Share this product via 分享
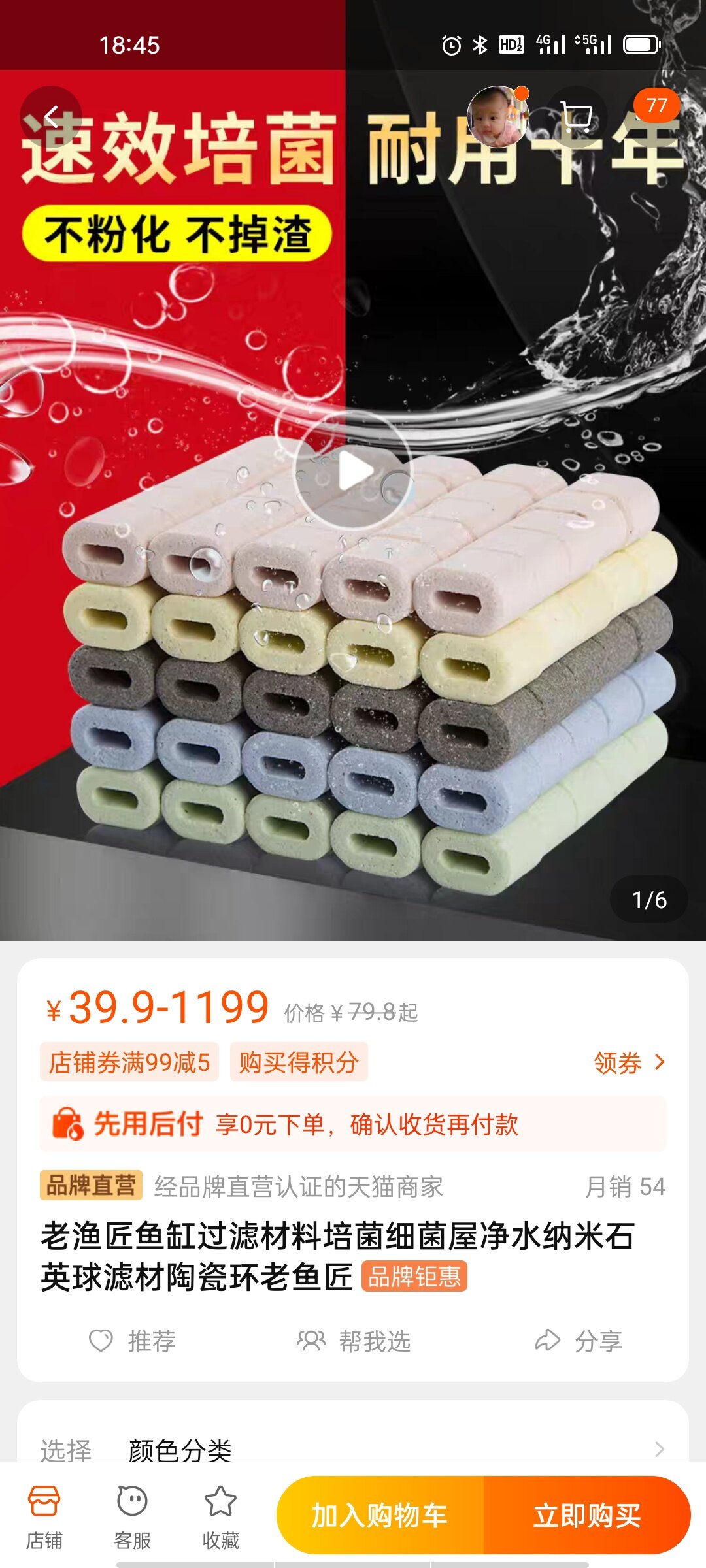This screenshot has width=706, height=1568. (579, 1341)
